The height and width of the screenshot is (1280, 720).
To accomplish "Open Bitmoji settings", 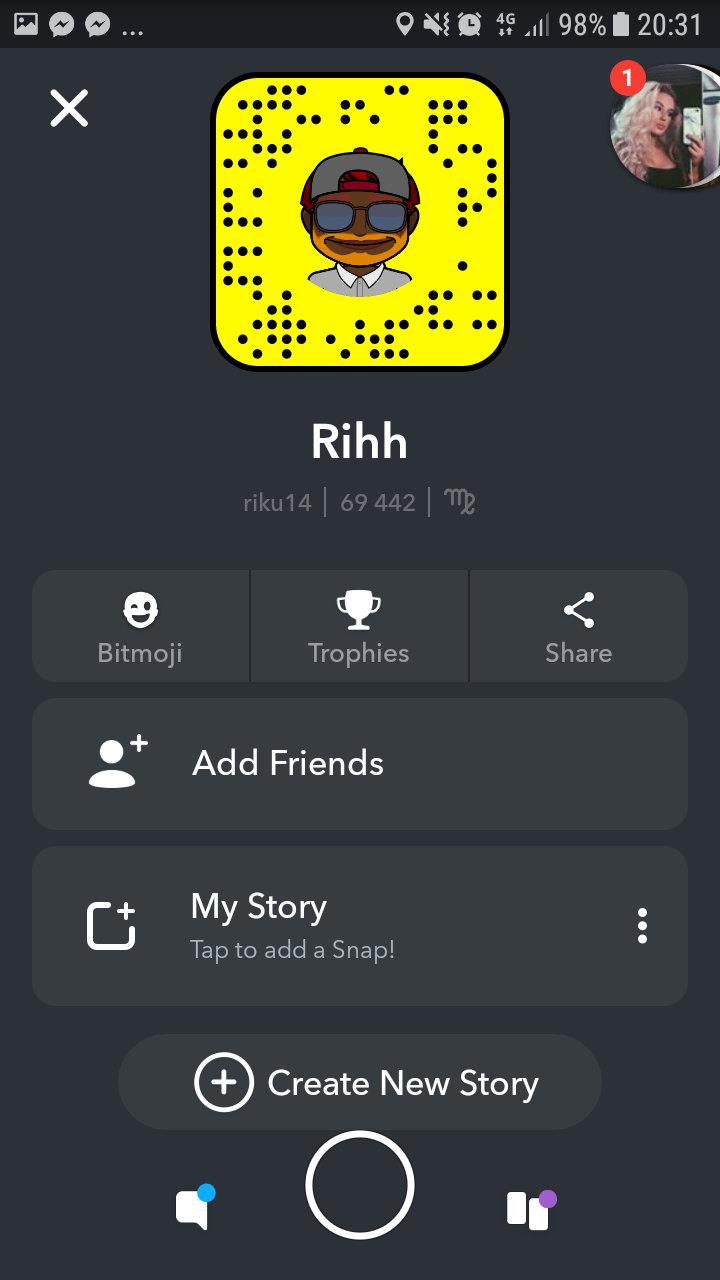I will coord(140,627).
